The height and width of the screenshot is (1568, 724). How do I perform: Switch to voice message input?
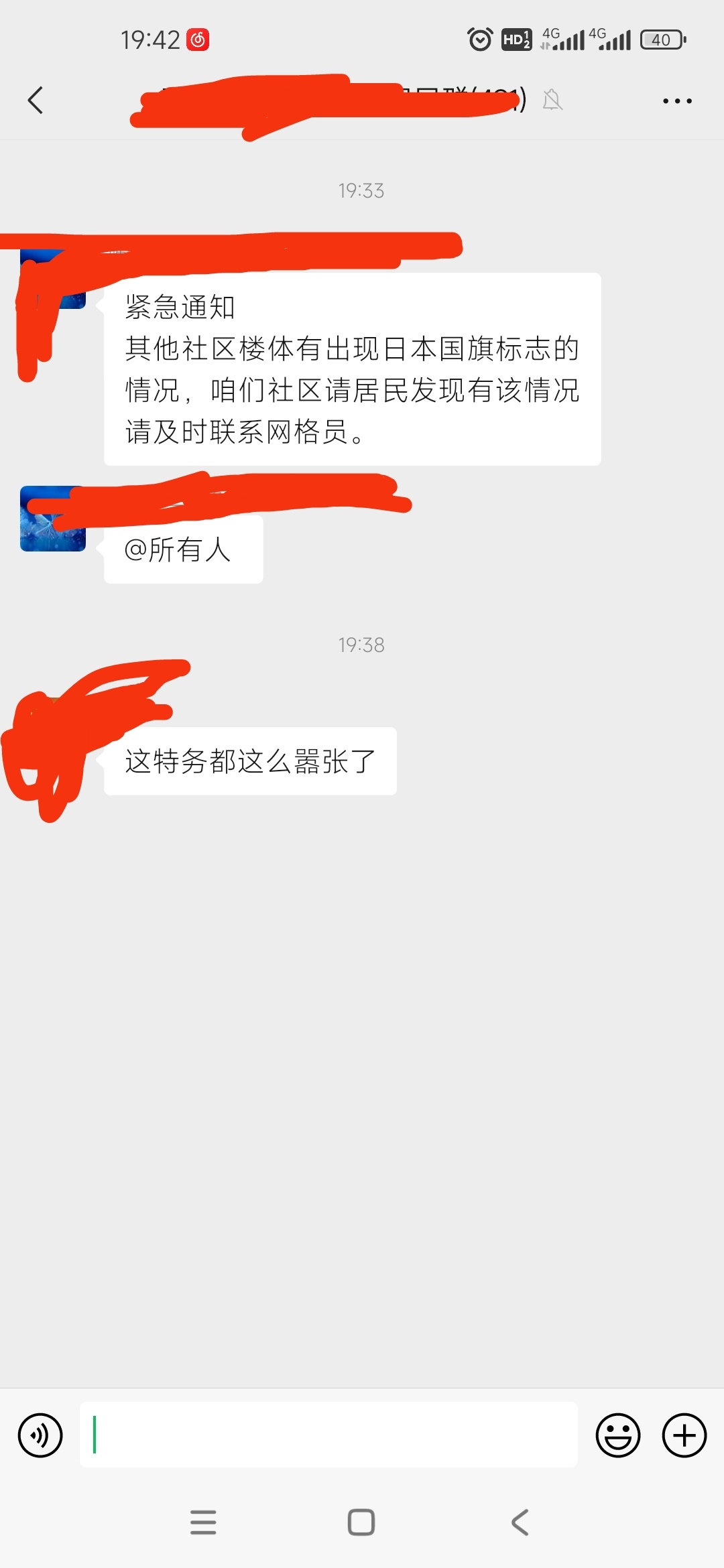coord(40,1435)
